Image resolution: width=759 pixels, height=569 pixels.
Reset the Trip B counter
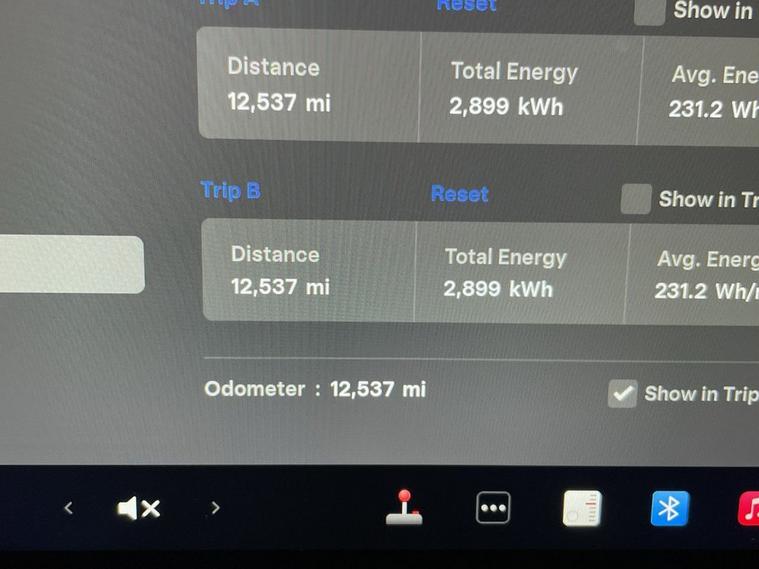(x=459, y=194)
